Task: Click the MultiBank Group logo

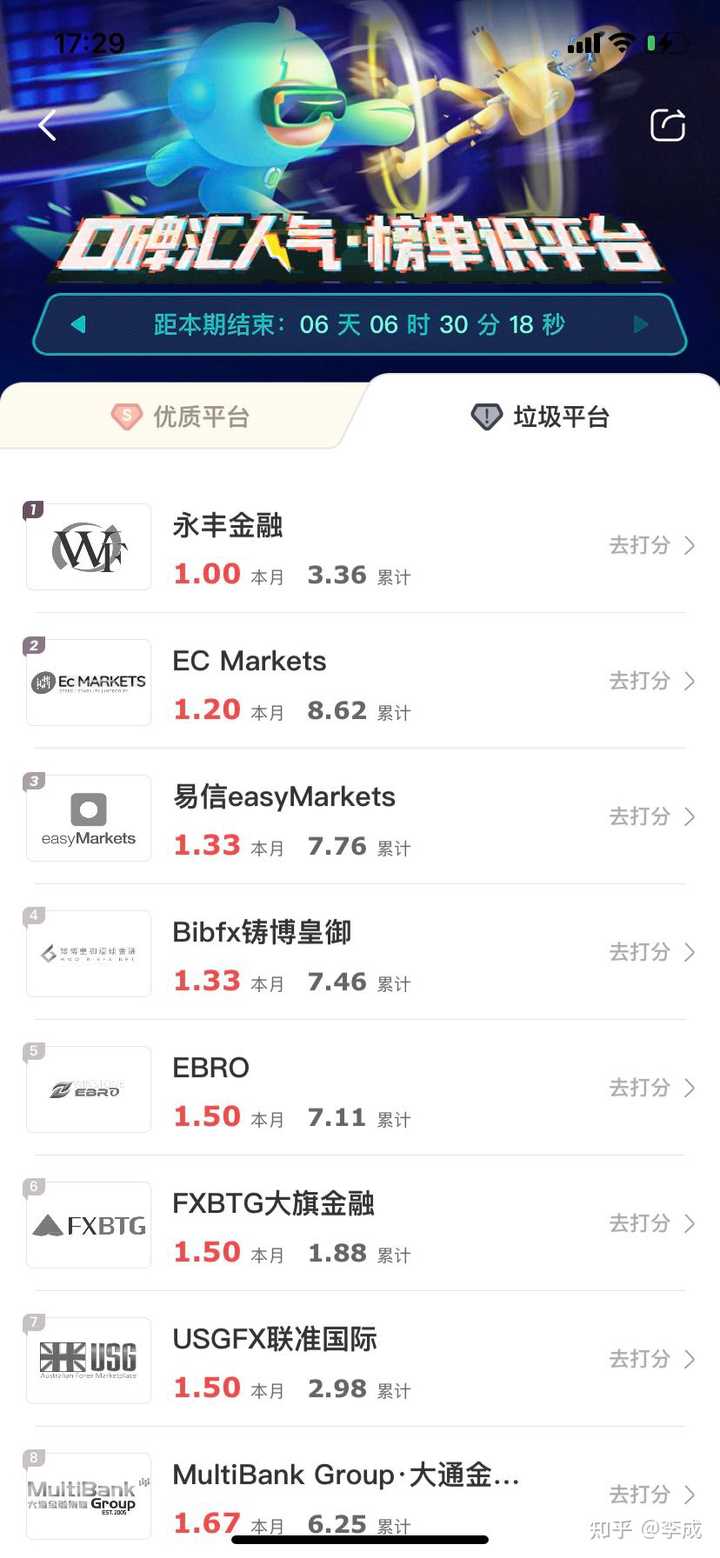Action: coord(88,1495)
